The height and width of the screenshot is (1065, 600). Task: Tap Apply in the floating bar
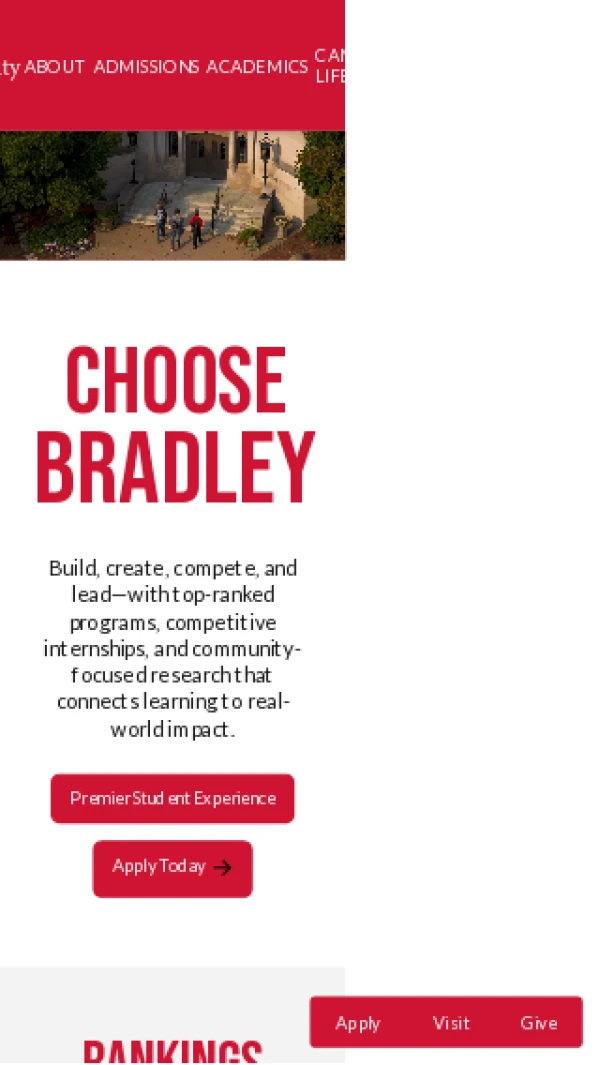(358, 1023)
